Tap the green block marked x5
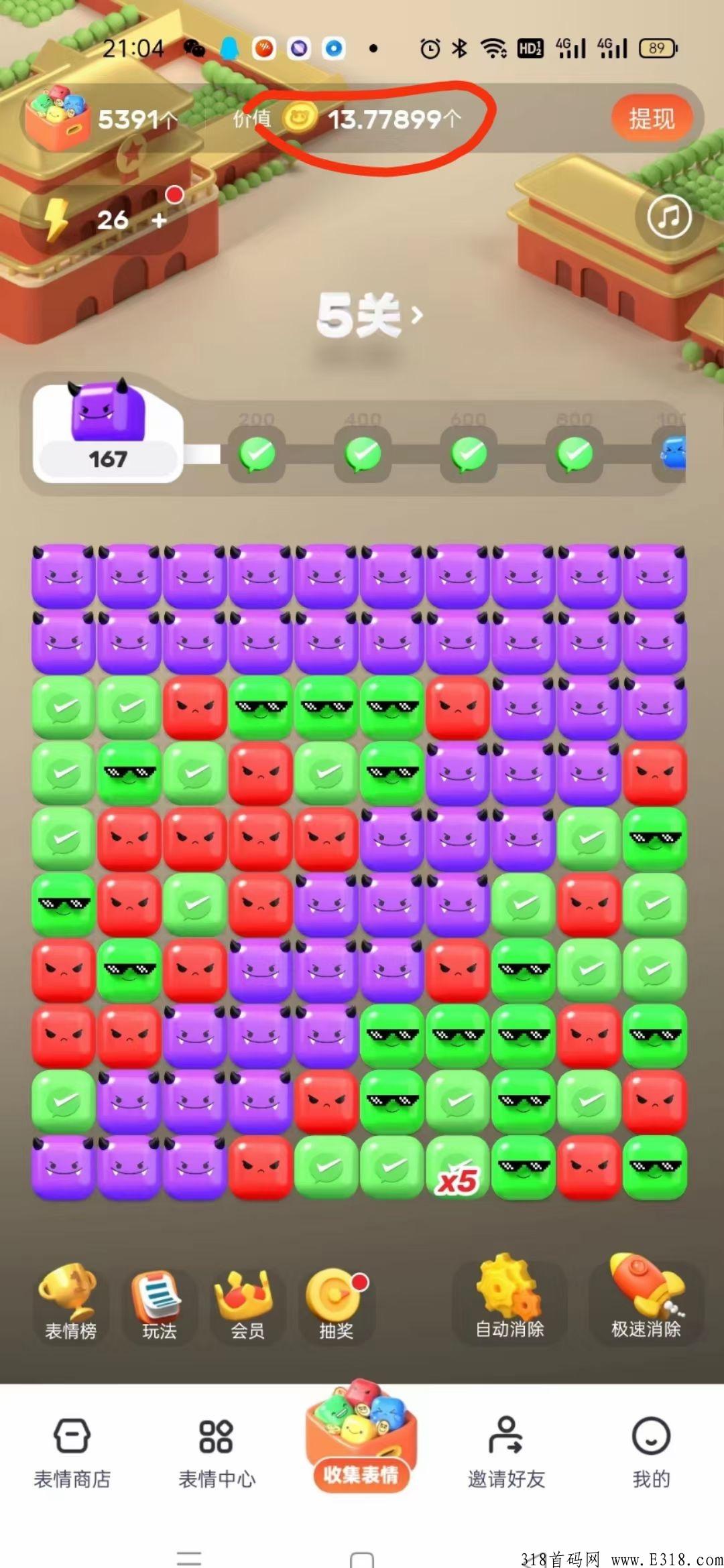 [458, 1167]
